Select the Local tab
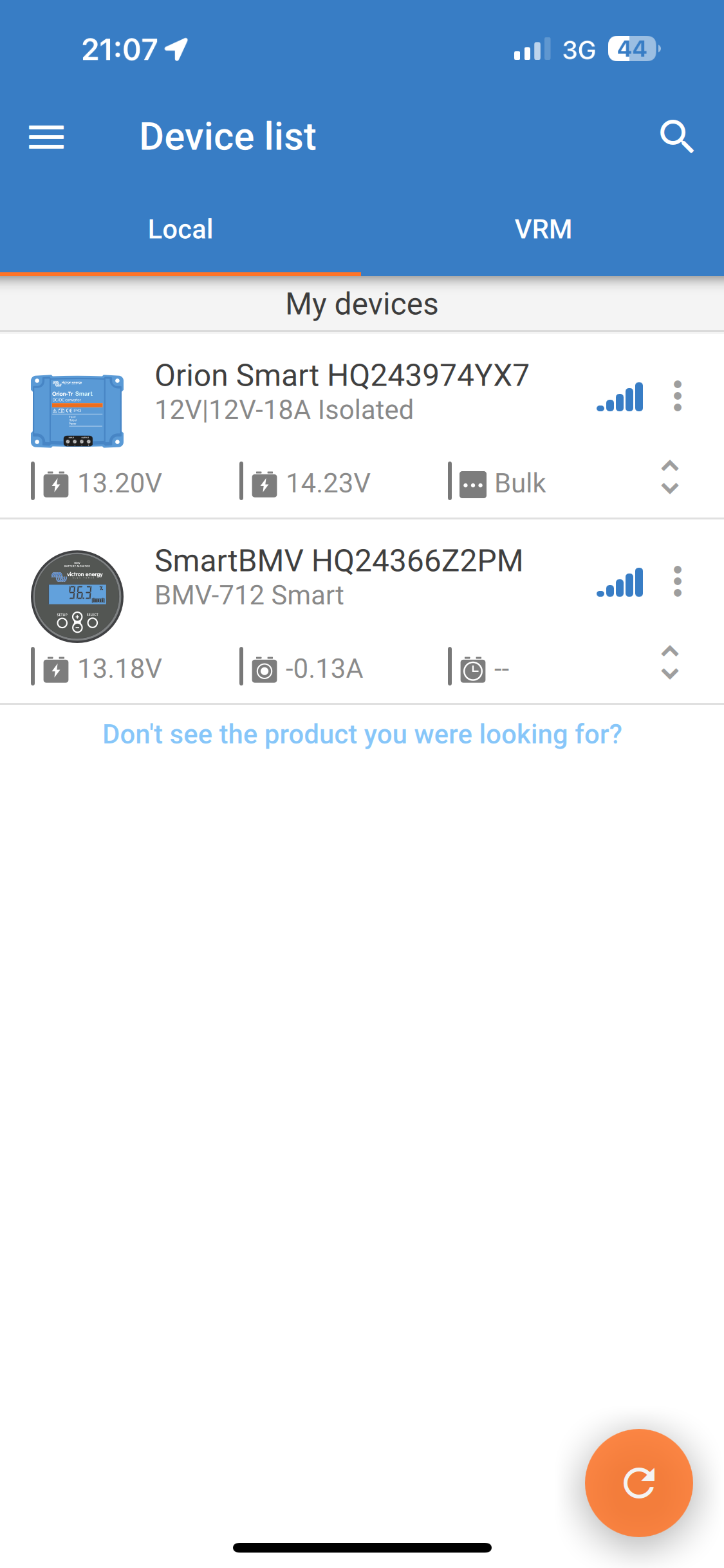This screenshot has width=724, height=1568. (180, 229)
